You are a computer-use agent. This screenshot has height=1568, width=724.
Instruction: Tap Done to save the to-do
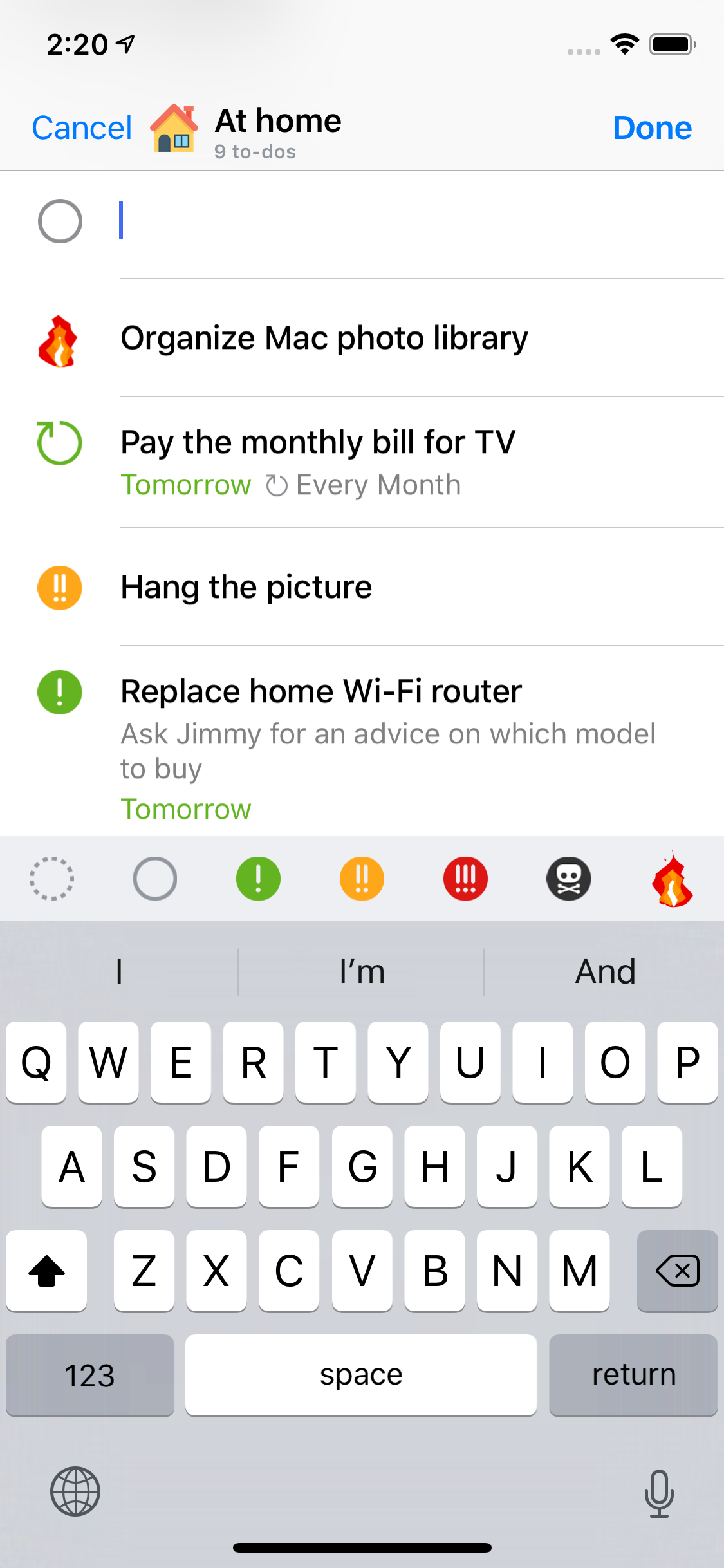click(652, 128)
